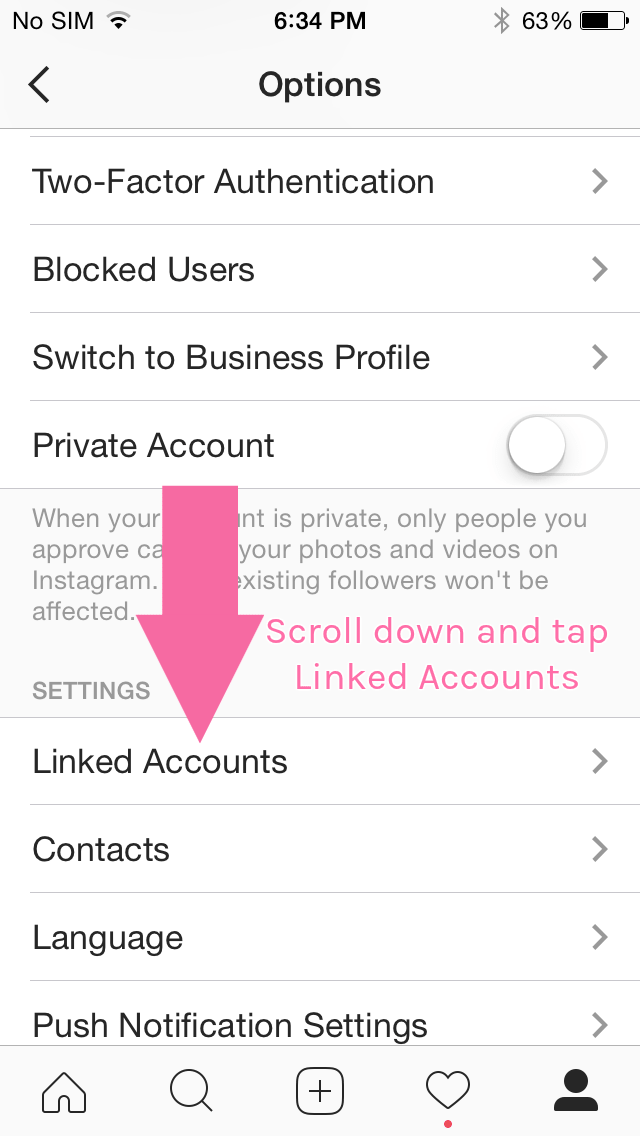Switch to the Profile tab
The image size is (640, 1136).
[575, 1090]
